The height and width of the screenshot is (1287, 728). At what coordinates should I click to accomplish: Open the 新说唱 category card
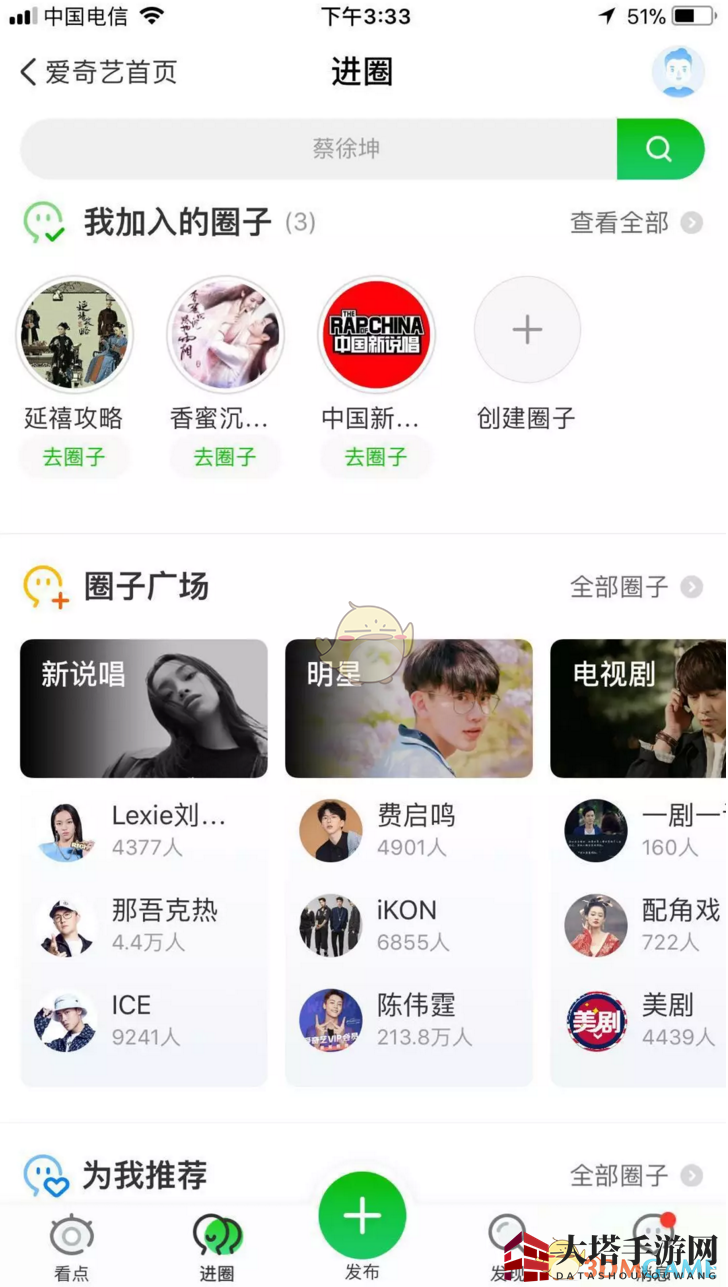point(144,708)
